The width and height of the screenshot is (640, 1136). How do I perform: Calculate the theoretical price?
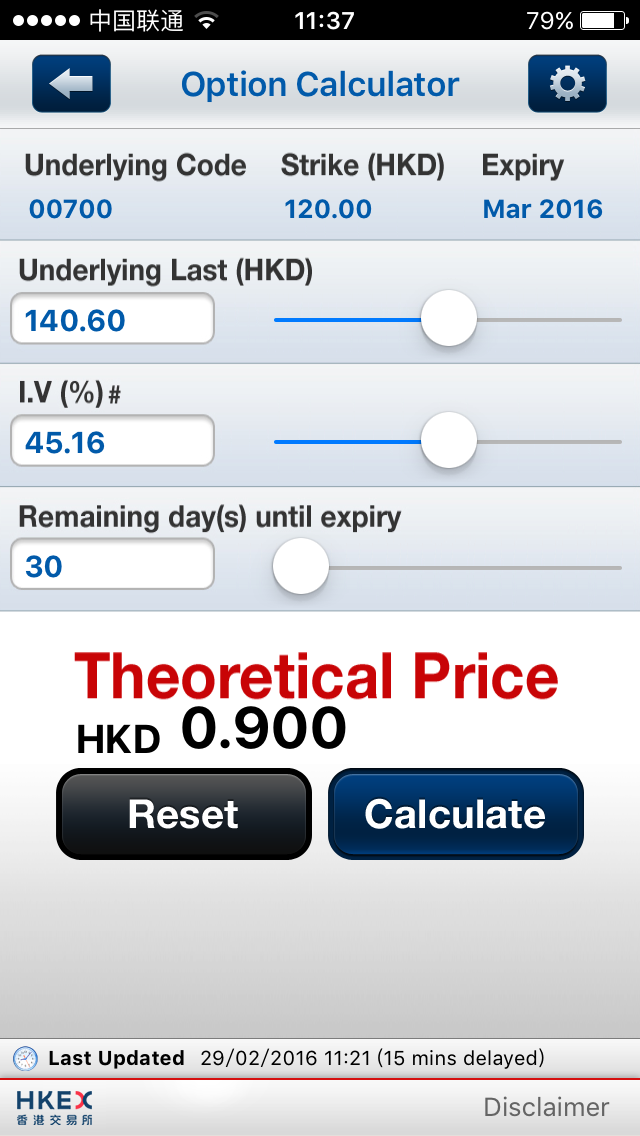(x=456, y=814)
